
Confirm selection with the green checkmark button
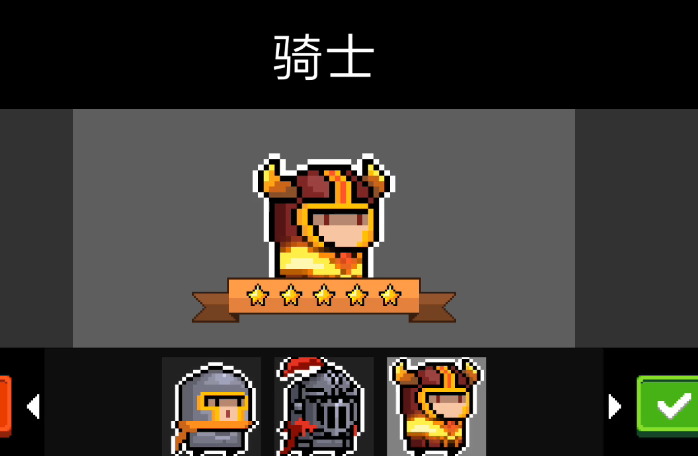[667, 405]
